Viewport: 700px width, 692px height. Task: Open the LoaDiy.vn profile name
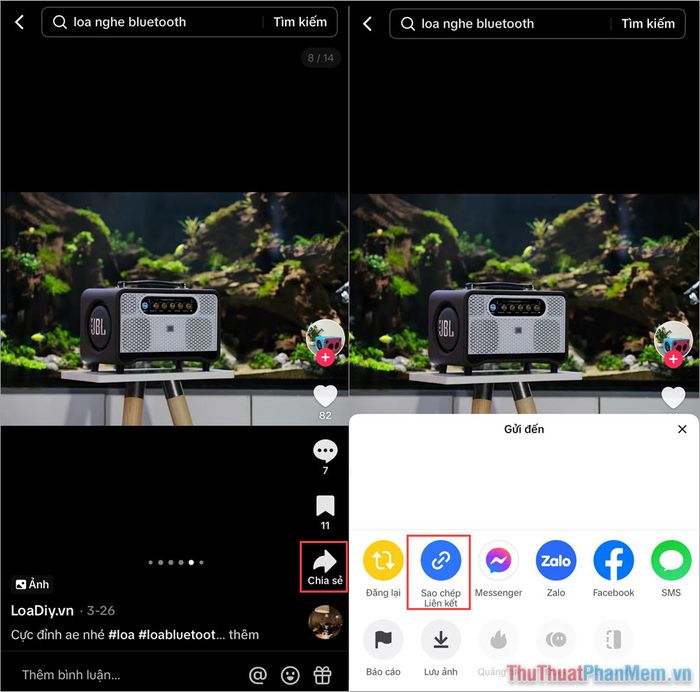point(42,610)
